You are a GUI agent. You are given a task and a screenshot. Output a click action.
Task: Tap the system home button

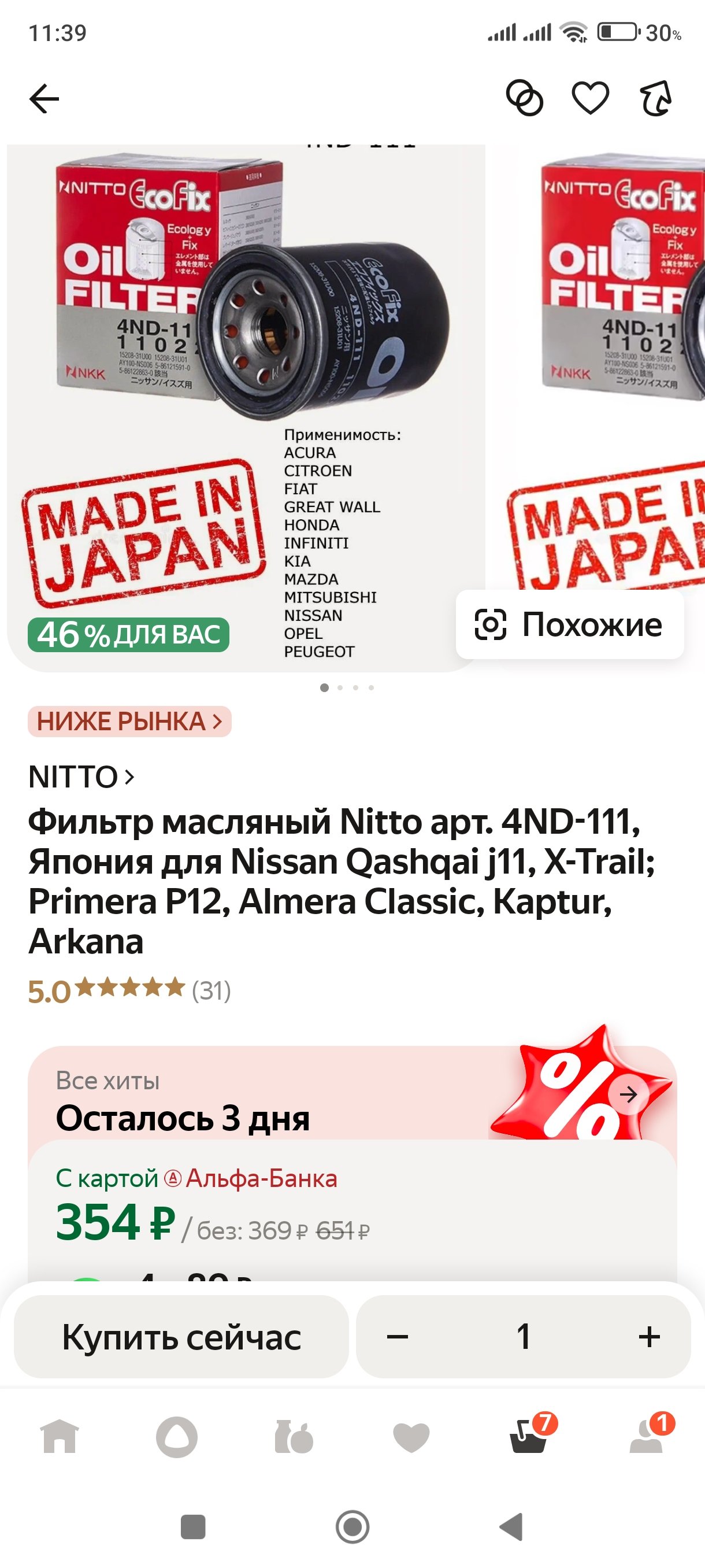(352, 1526)
